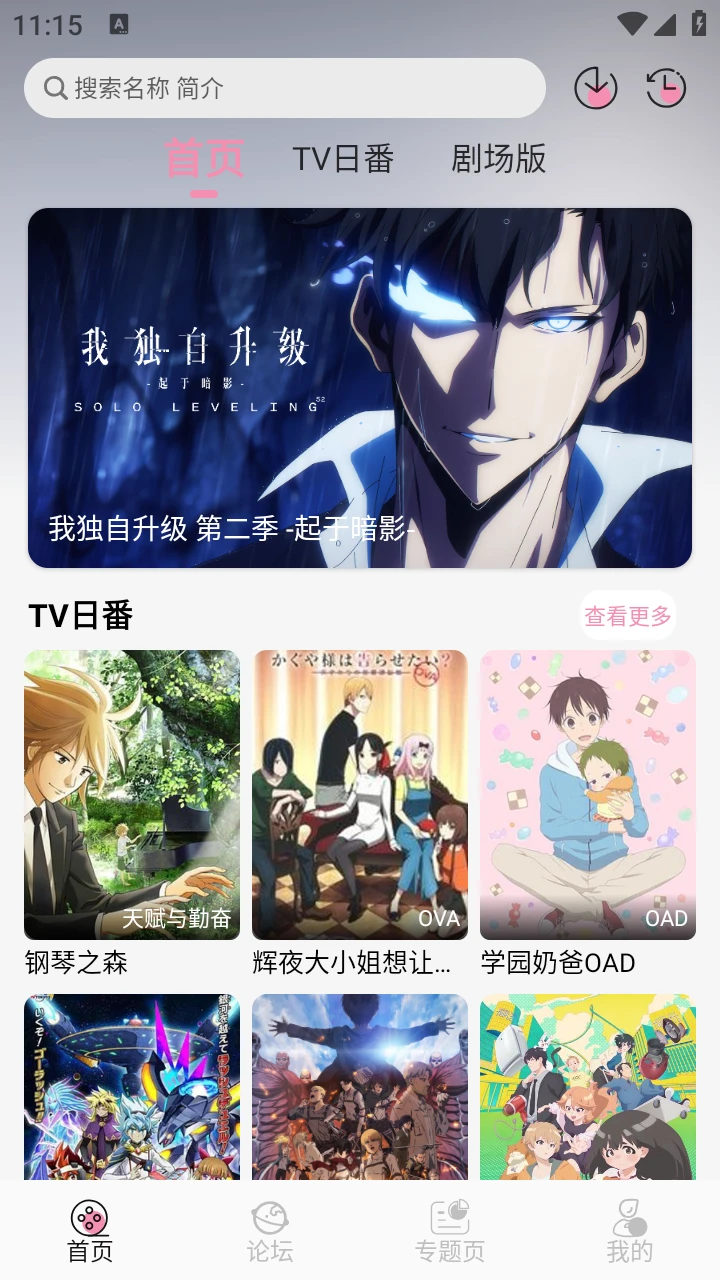Image resolution: width=720 pixels, height=1280 pixels.
Task: Switch to the 剧场版 top tab
Action: click(x=499, y=159)
